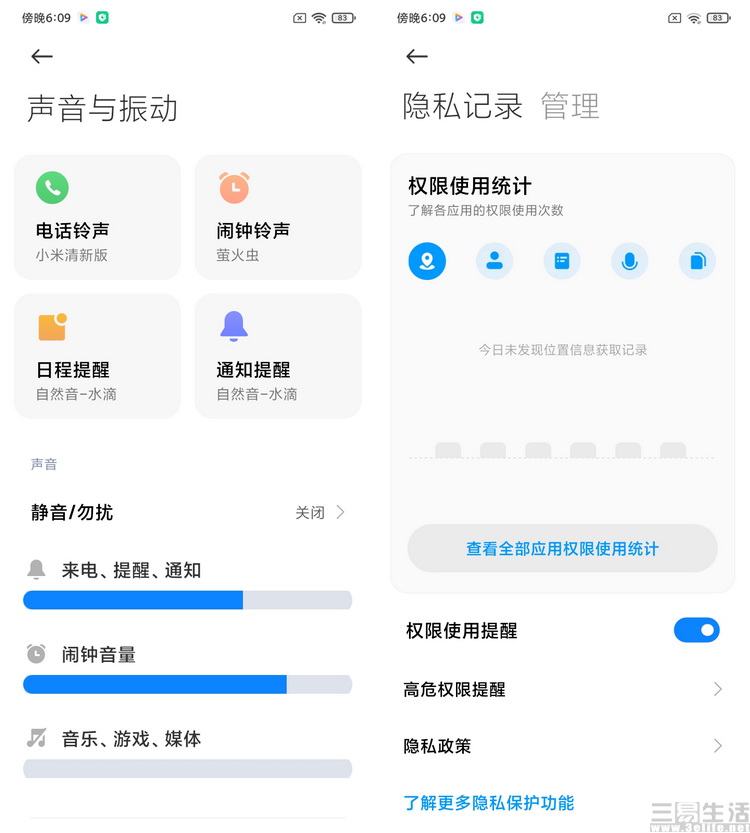Toggle 权限使用提醒 switch off

click(696, 630)
